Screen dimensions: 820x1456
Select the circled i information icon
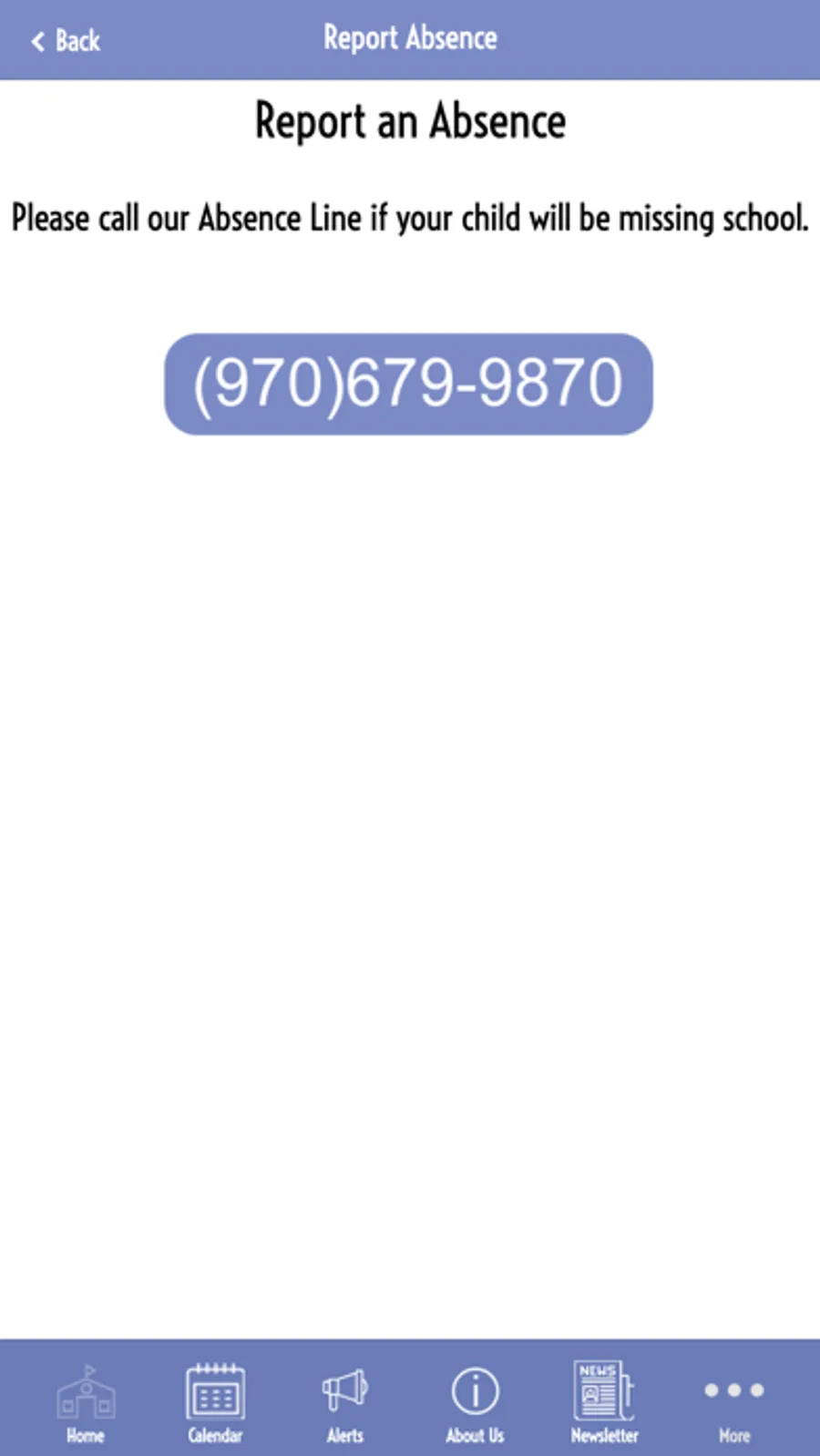[x=475, y=1389]
